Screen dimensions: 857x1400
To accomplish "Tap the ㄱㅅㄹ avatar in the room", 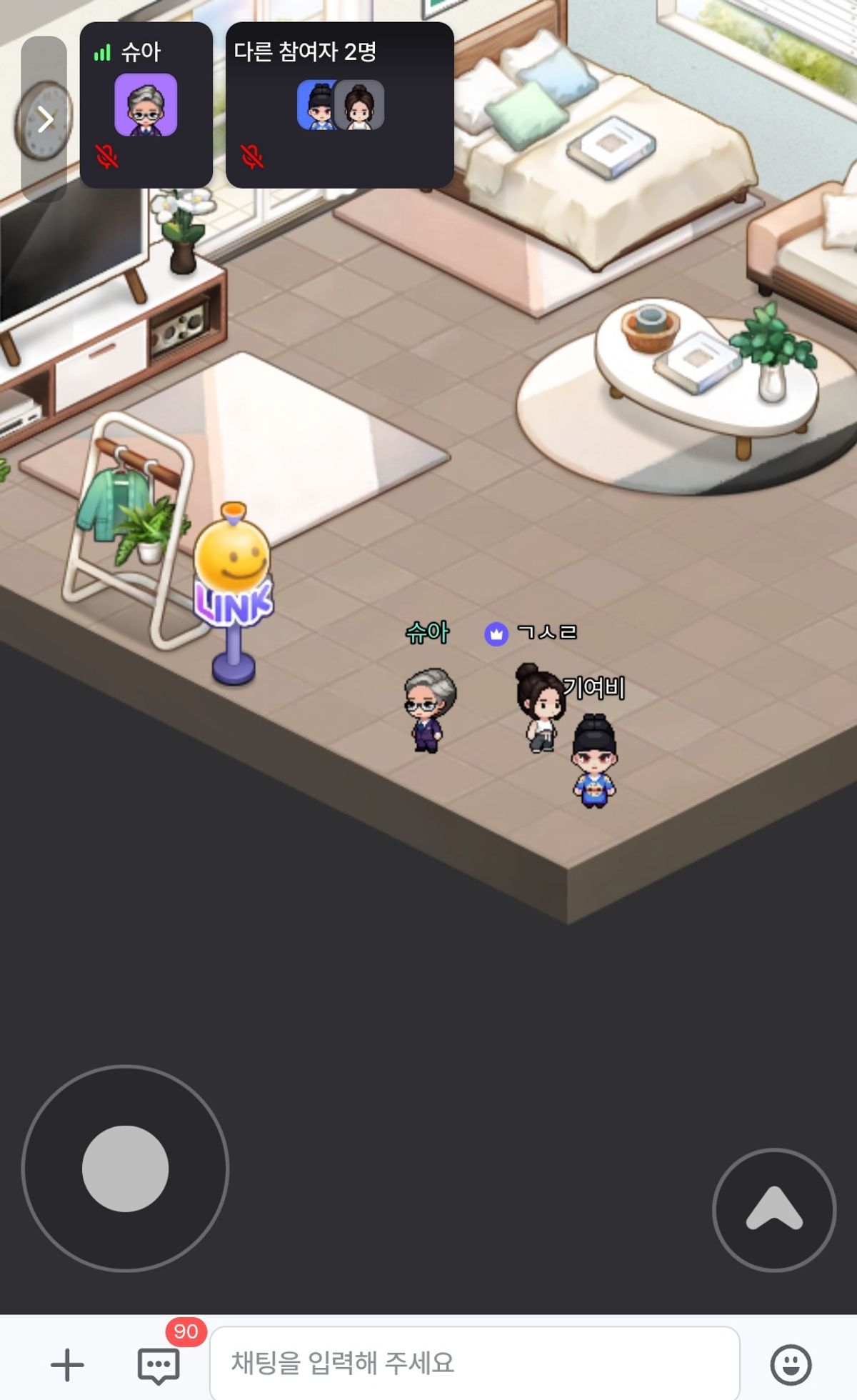I will 541,709.
